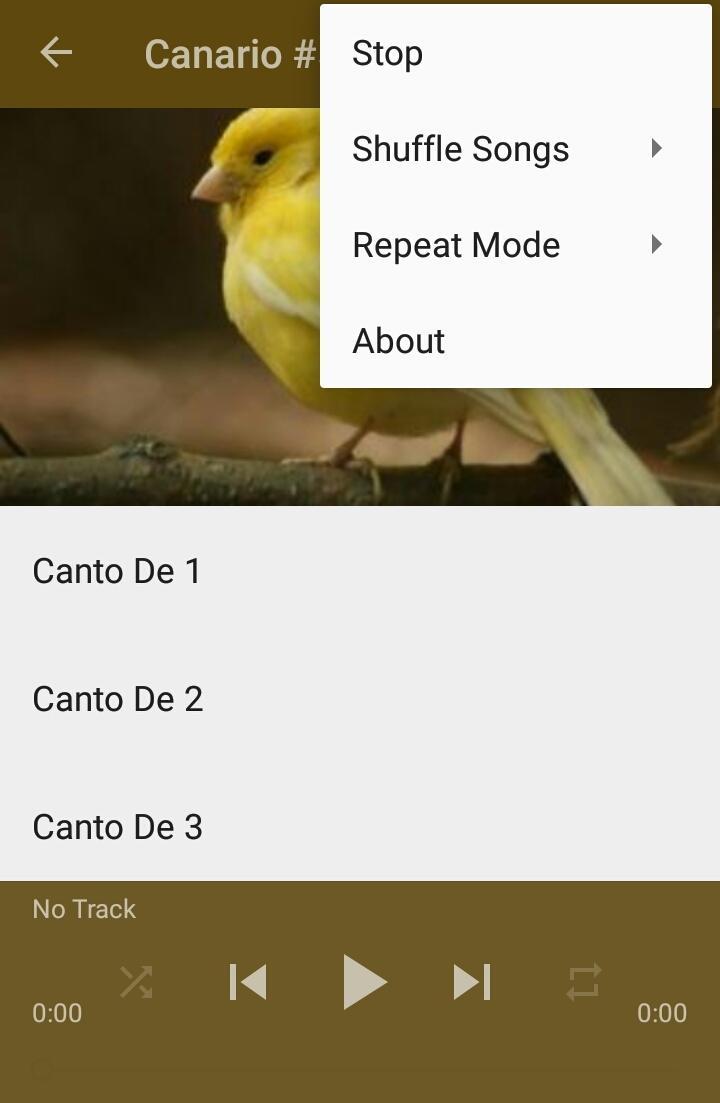
Task: Go back using the arrow icon
Action: pyautogui.click(x=56, y=53)
